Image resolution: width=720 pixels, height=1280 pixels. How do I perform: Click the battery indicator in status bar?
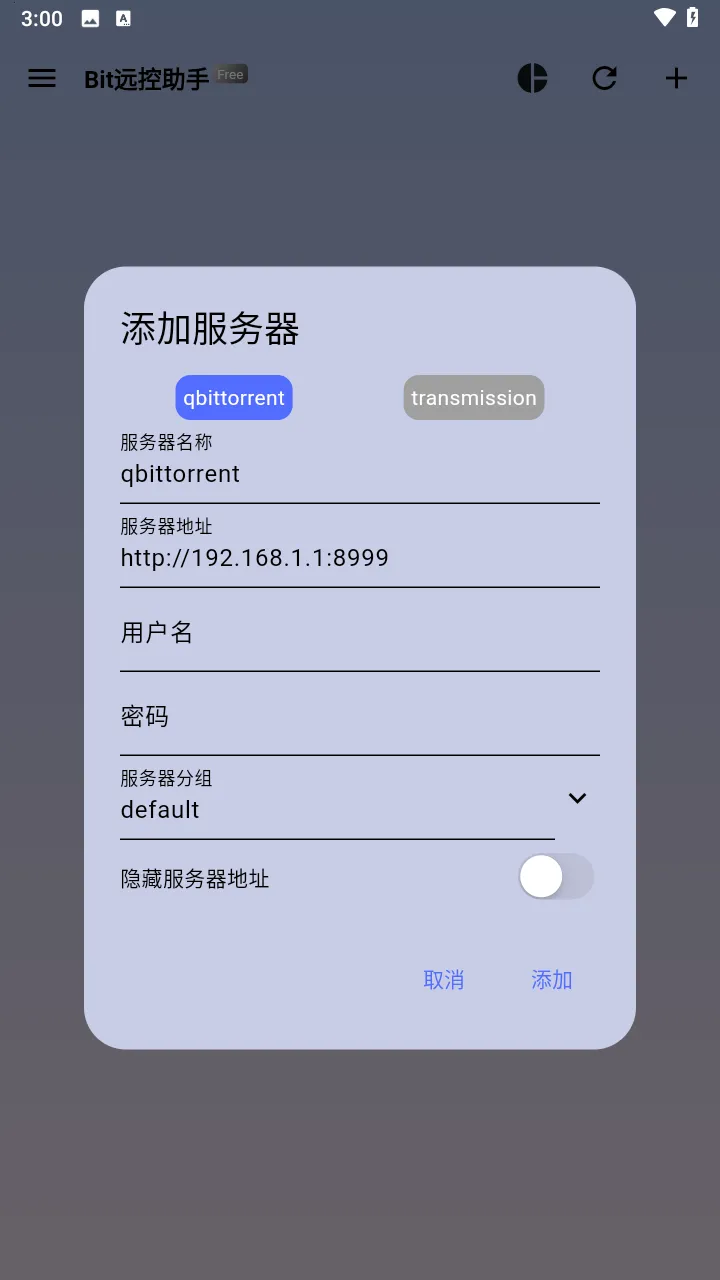[x=694, y=18]
